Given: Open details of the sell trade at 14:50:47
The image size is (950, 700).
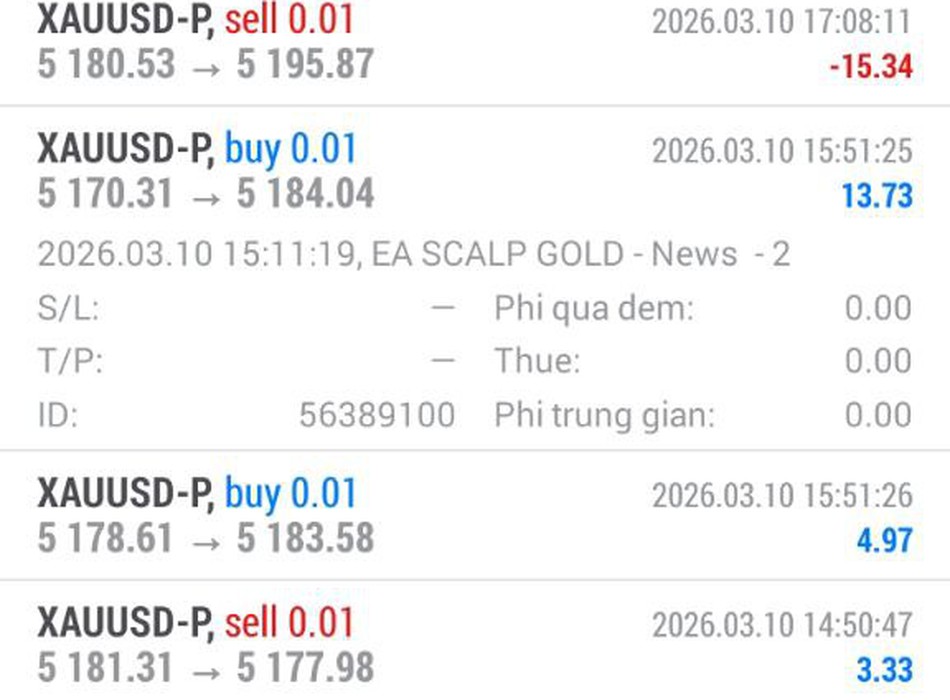Looking at the screenshot, I should coord(475,645).
